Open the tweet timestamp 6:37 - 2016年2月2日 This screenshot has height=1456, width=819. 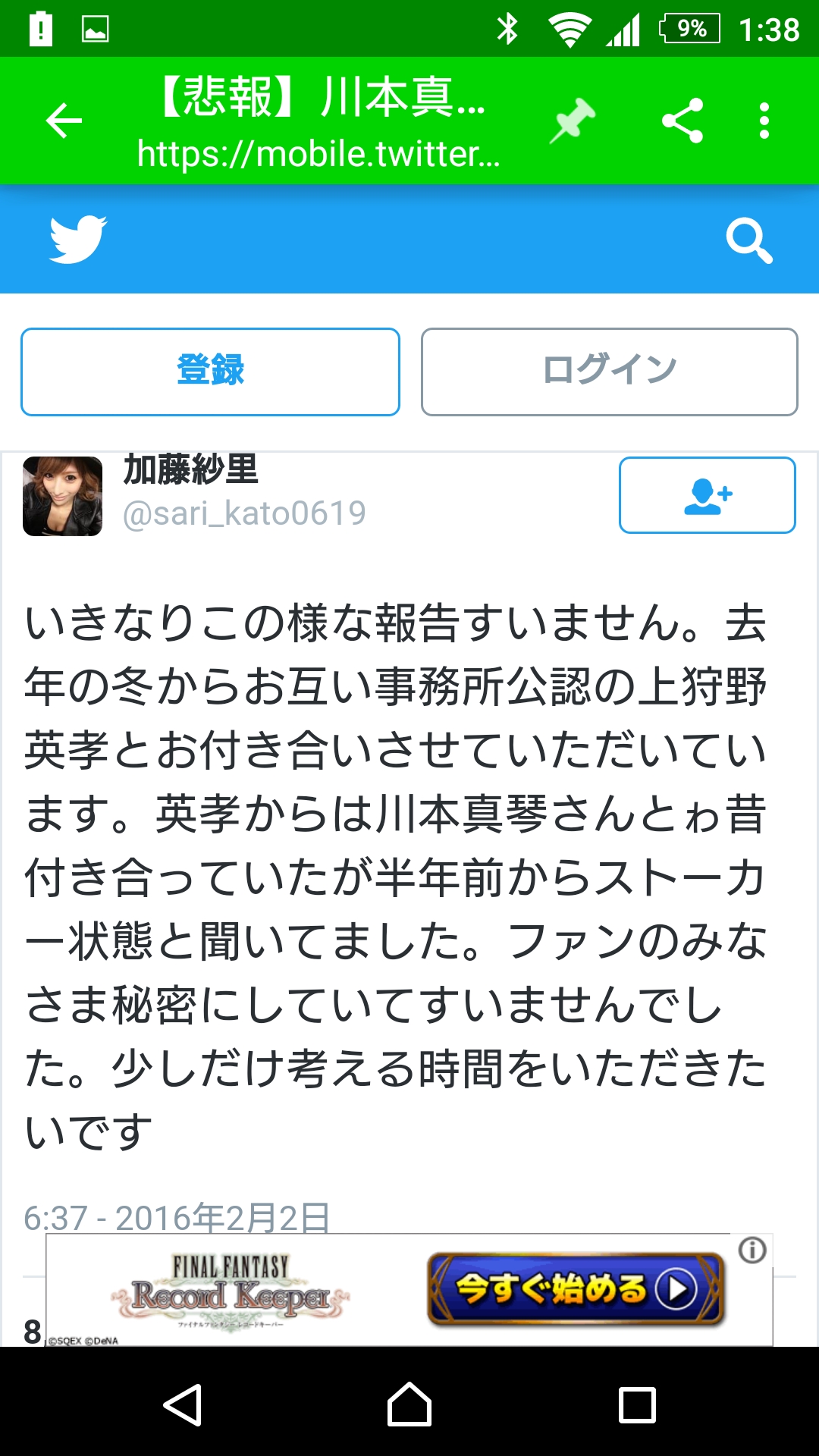[x=177, y=1216]
